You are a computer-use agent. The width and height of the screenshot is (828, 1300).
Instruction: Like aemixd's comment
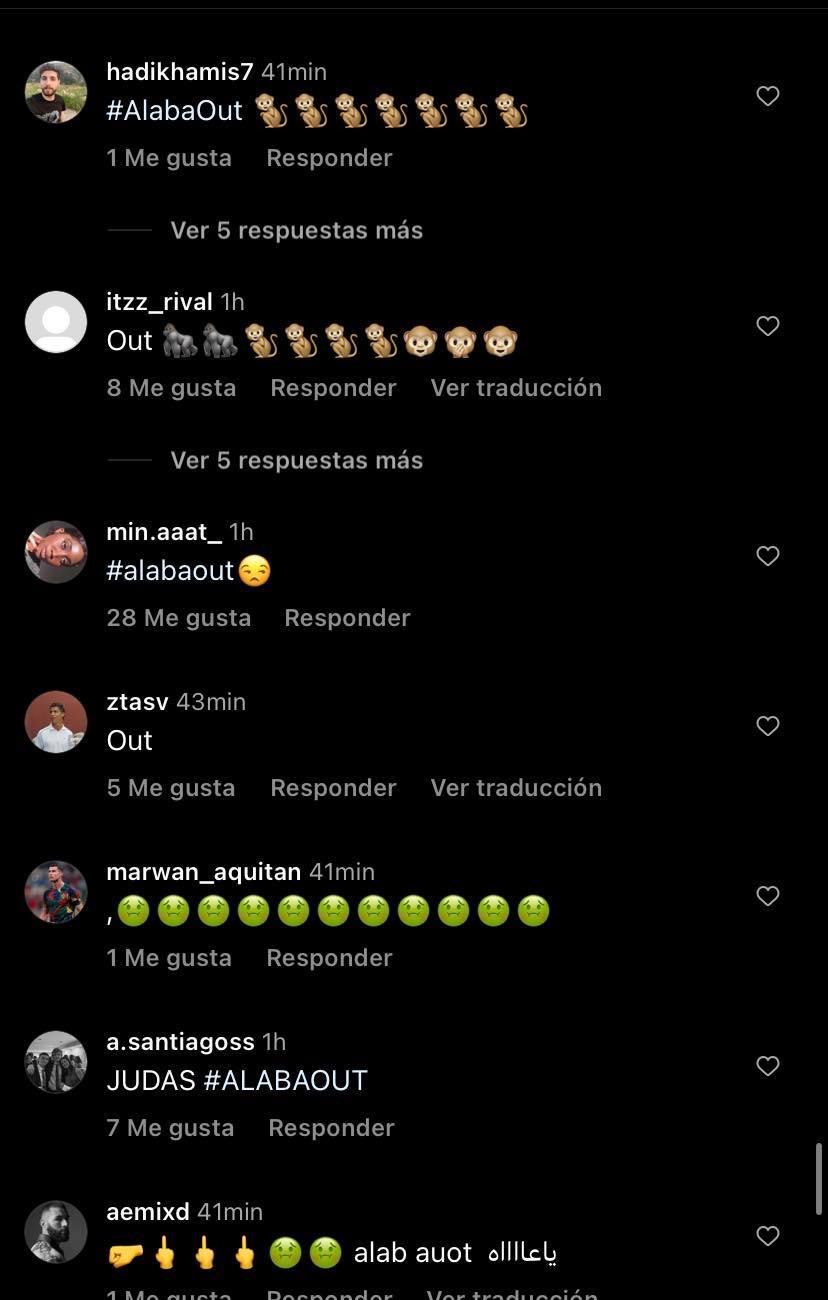(x=767, y=1236)
